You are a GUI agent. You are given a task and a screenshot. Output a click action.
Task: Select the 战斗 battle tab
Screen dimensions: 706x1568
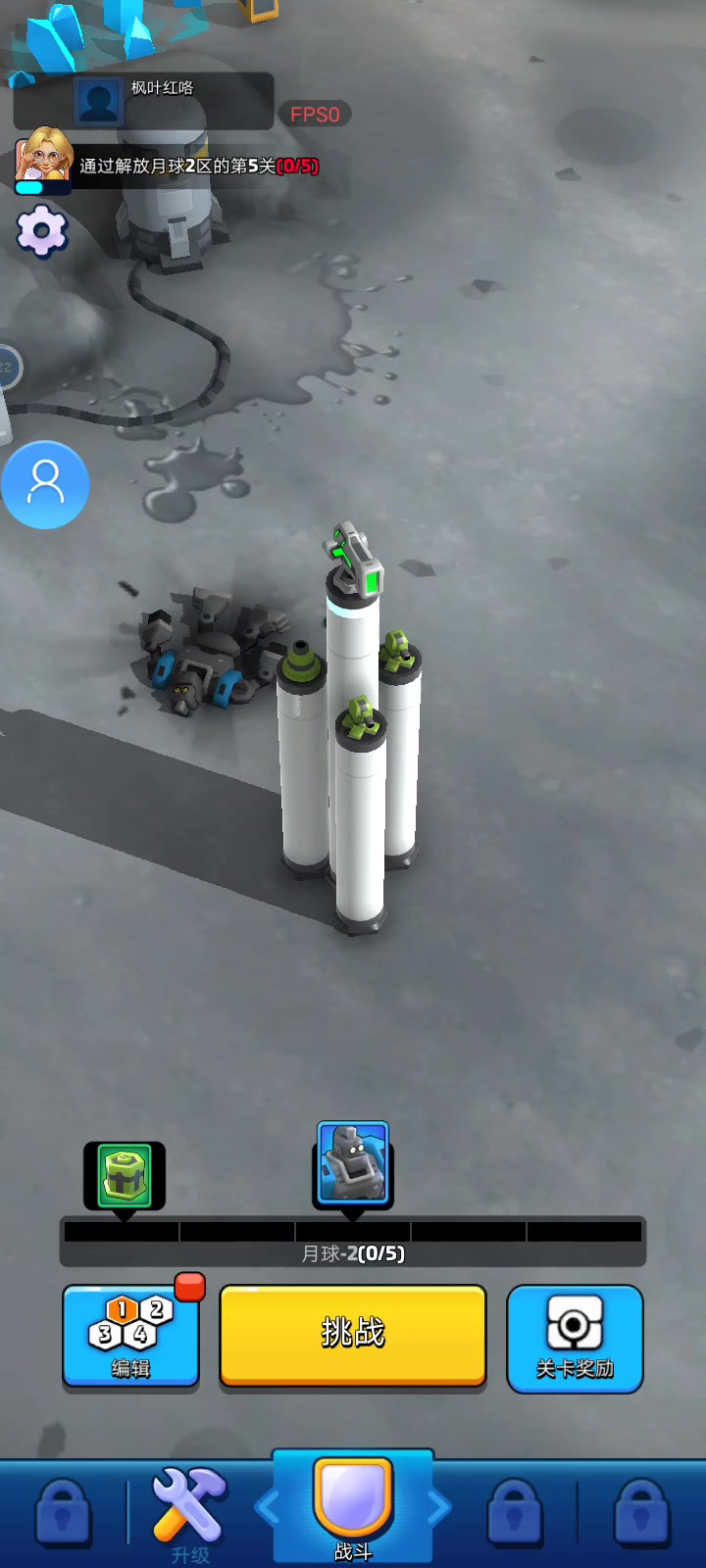click(x=353, y=1507)
